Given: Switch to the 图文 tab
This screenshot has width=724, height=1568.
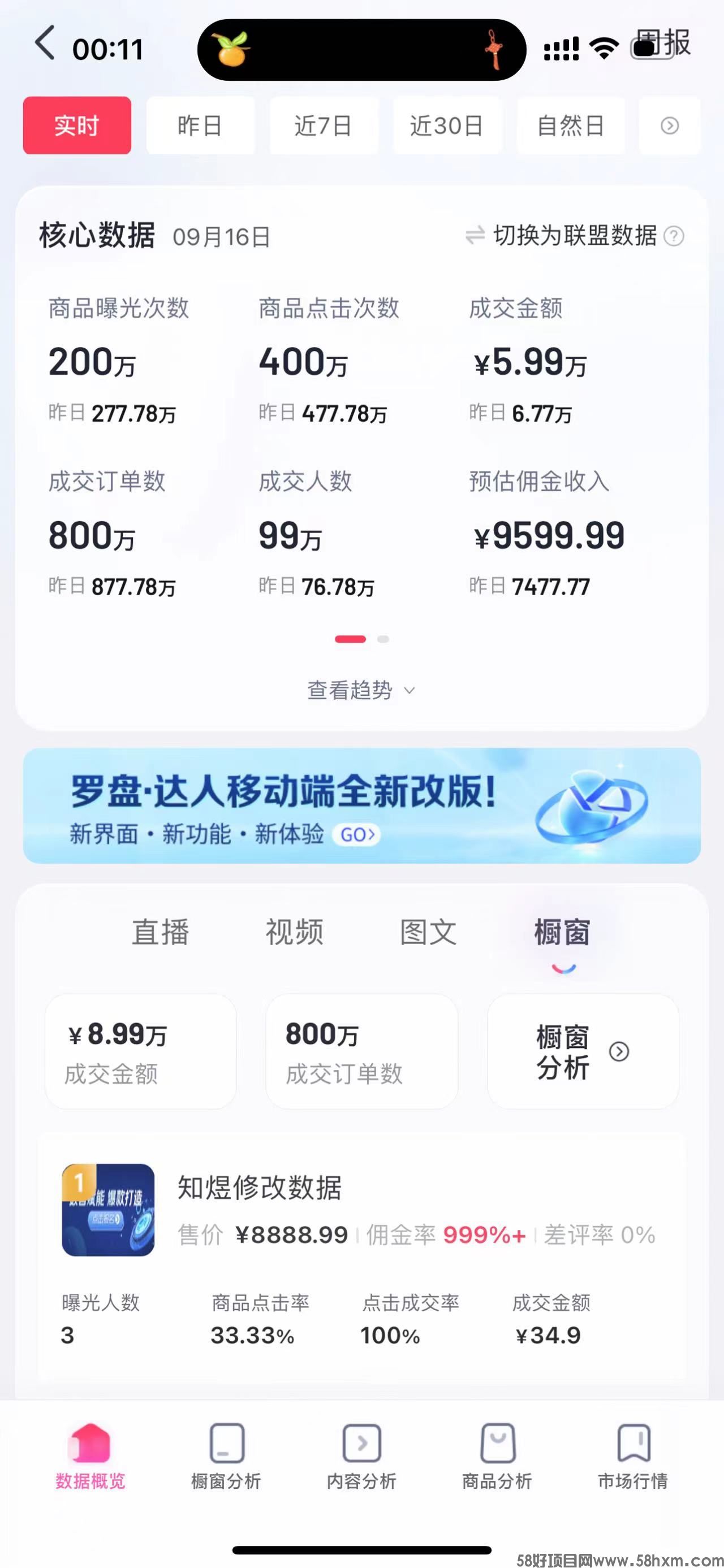Looking at the screenshot, I should pyautogui.click(x=428, y=933).
